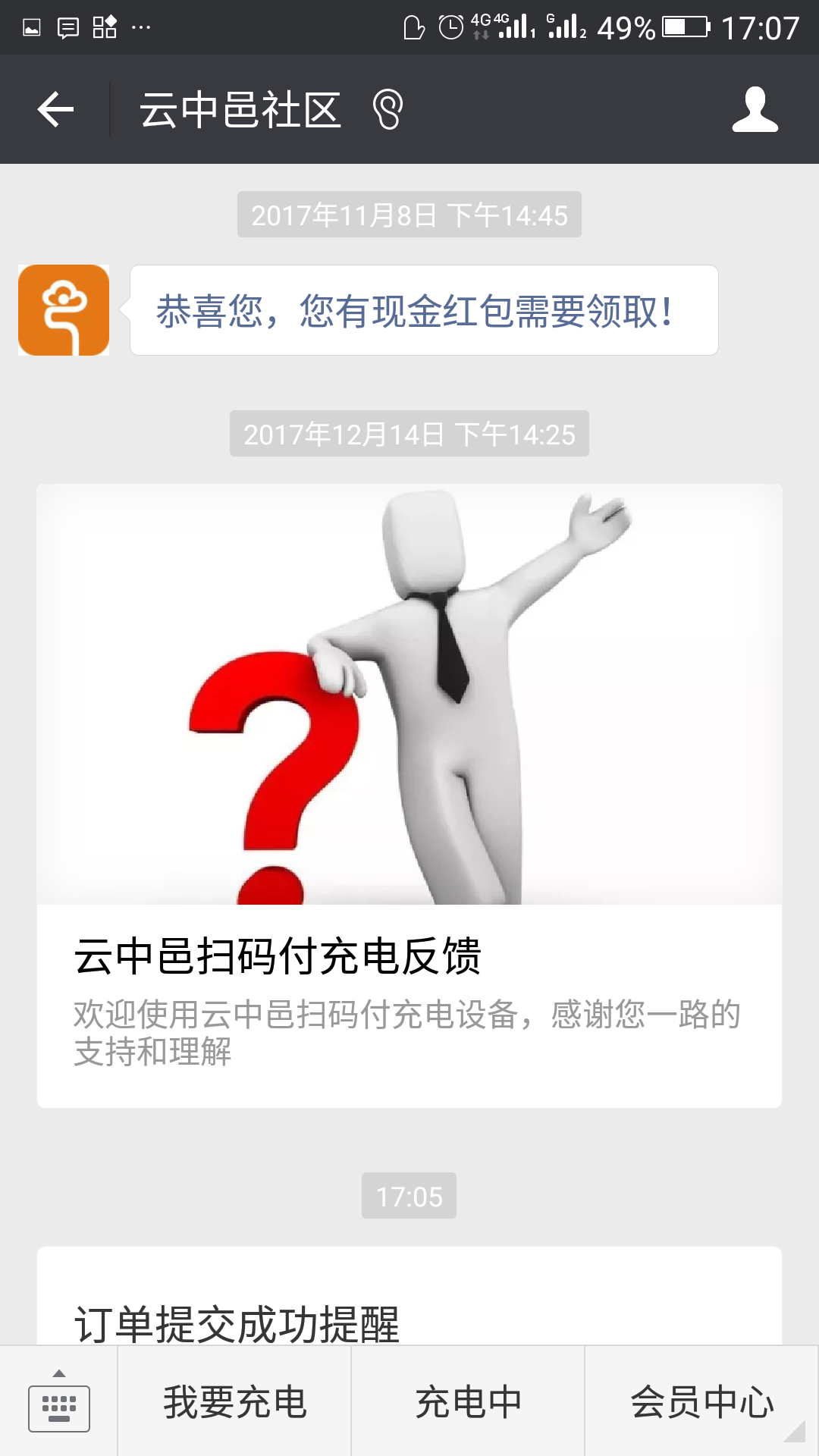Expand the 会员中心 menu
The width and height of the screenshot is (819, 1456).
pyautogui.click(x=702, y=1403)
